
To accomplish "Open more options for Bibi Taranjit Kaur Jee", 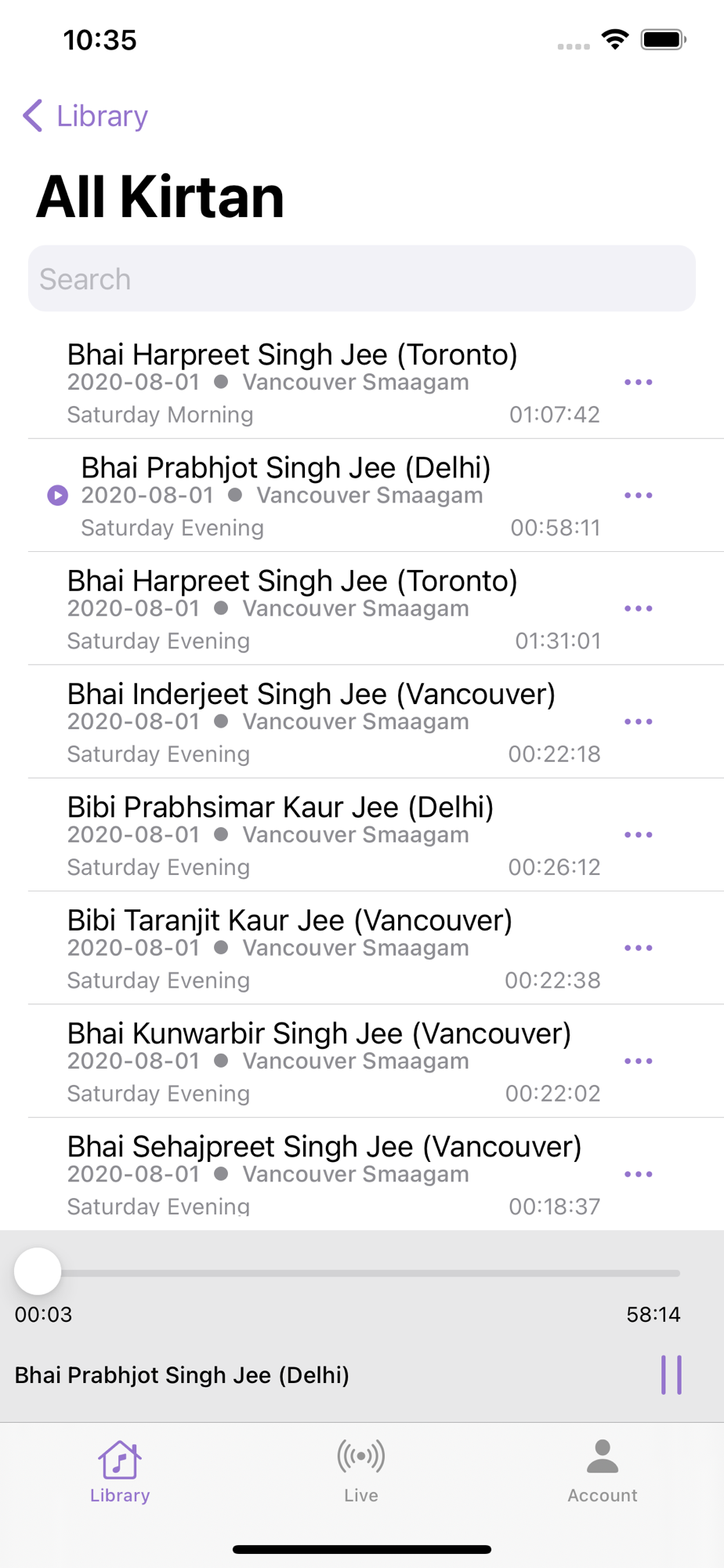I will (x=639, y=948).
